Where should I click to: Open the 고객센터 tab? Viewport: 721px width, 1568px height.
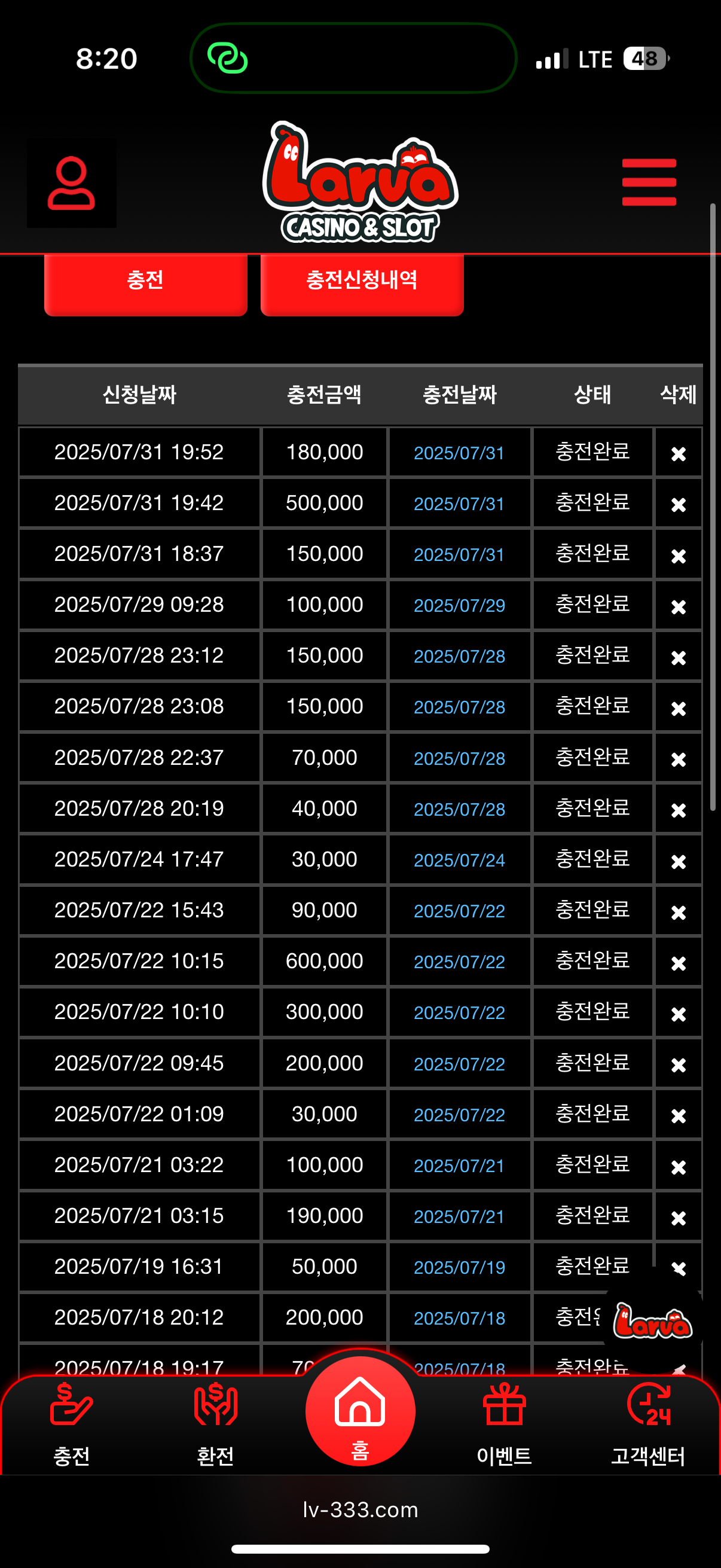(648, 1423)
